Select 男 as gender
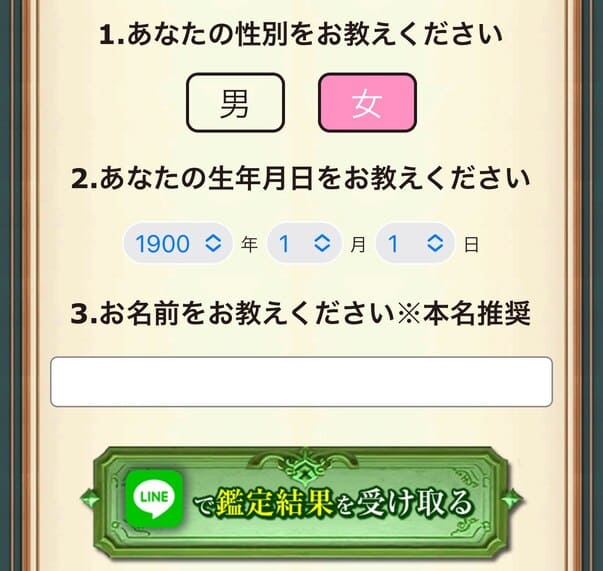This screenshot has height=571, width=603. click(235, 103)
